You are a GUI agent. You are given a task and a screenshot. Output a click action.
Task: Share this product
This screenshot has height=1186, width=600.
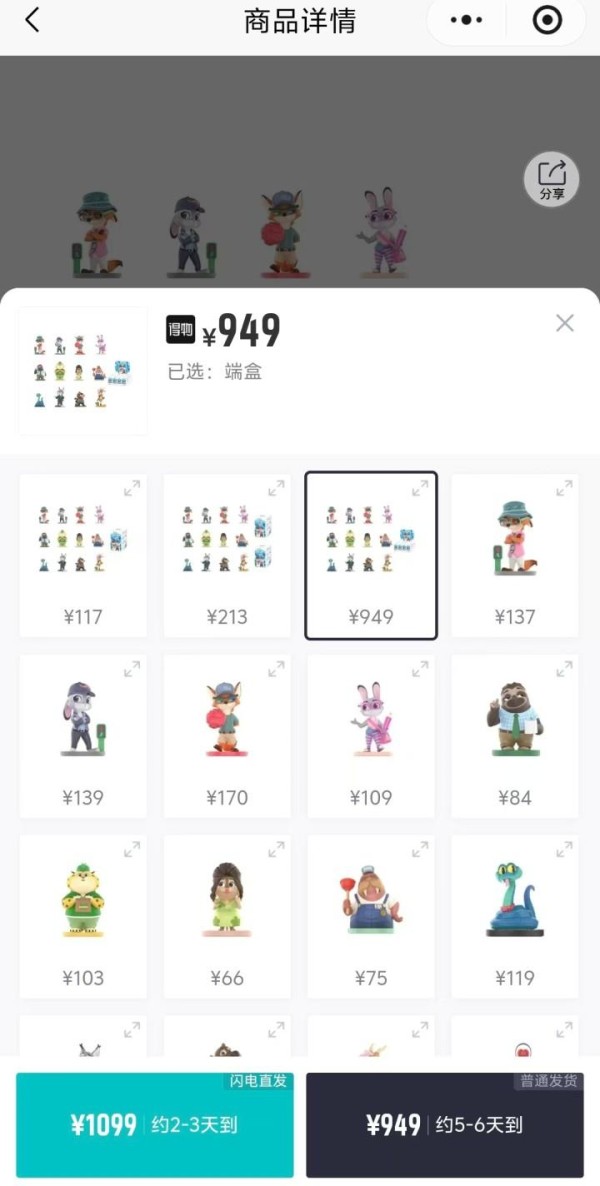[x=552, y=180]
